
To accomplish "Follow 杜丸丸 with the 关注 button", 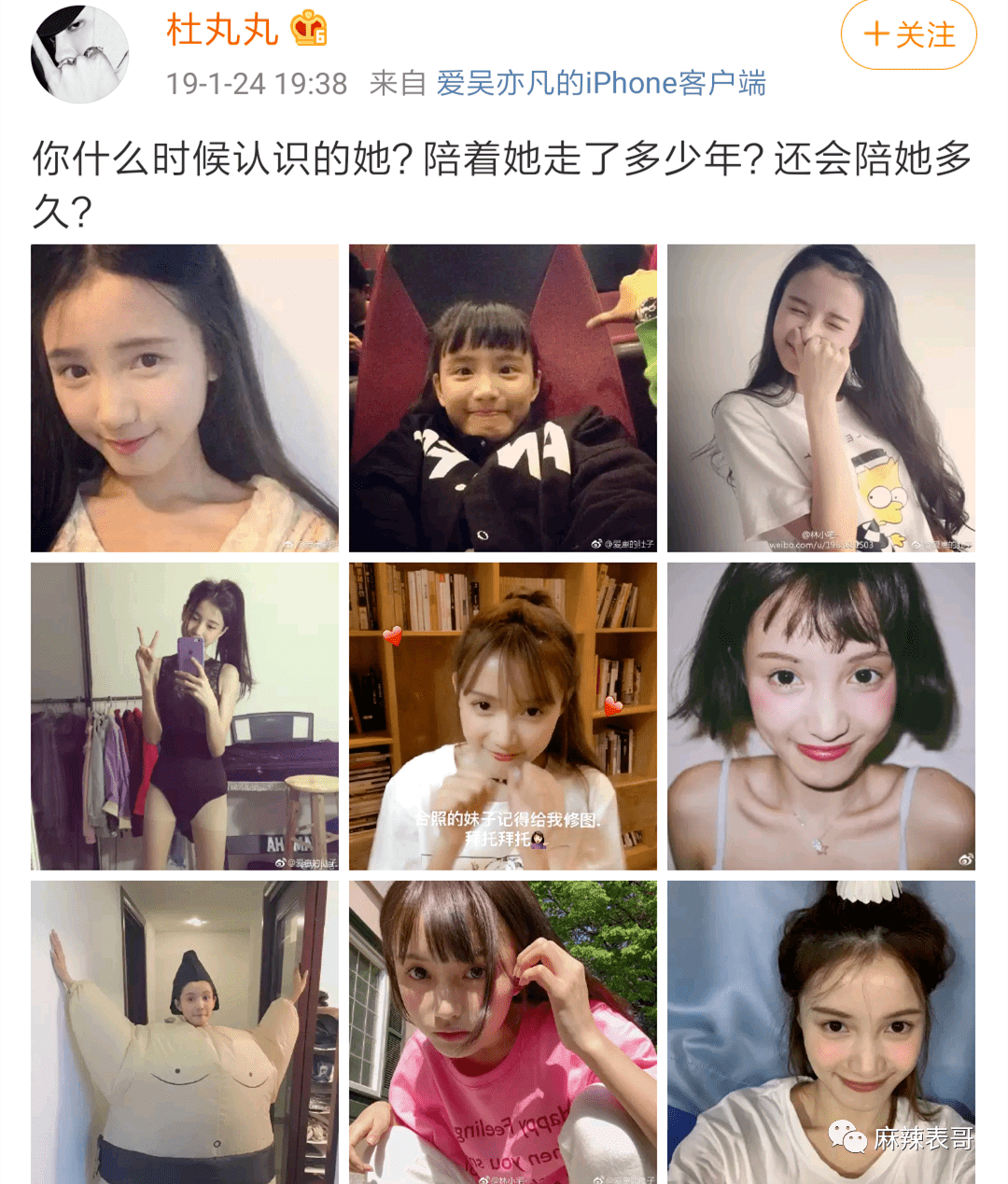I will [x=908, y=35].
